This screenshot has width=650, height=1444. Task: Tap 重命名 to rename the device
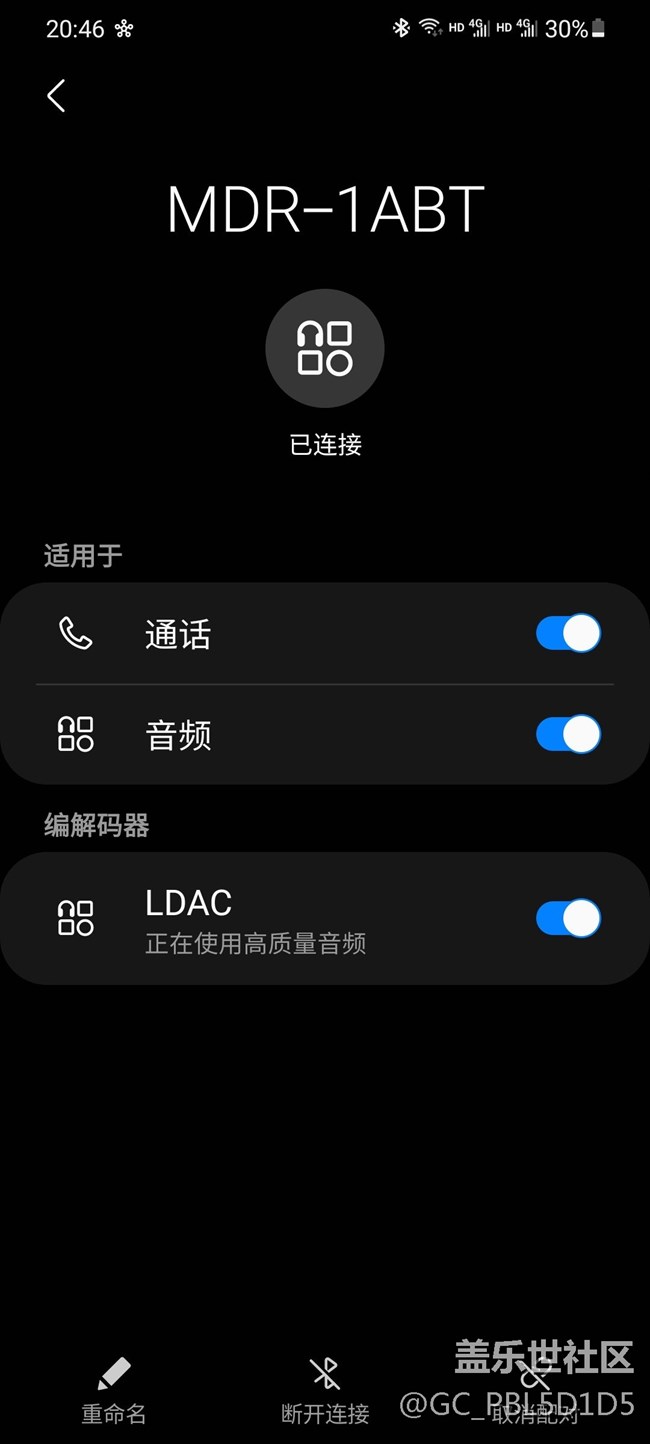[114, 1391]
